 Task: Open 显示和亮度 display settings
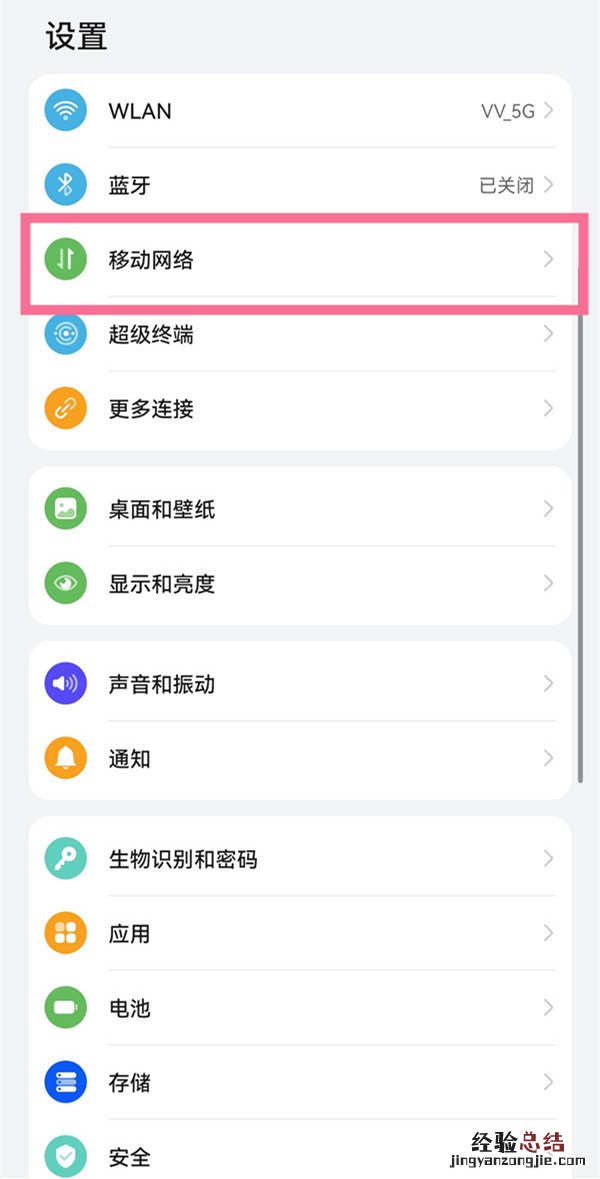click(x=300, y=584)
